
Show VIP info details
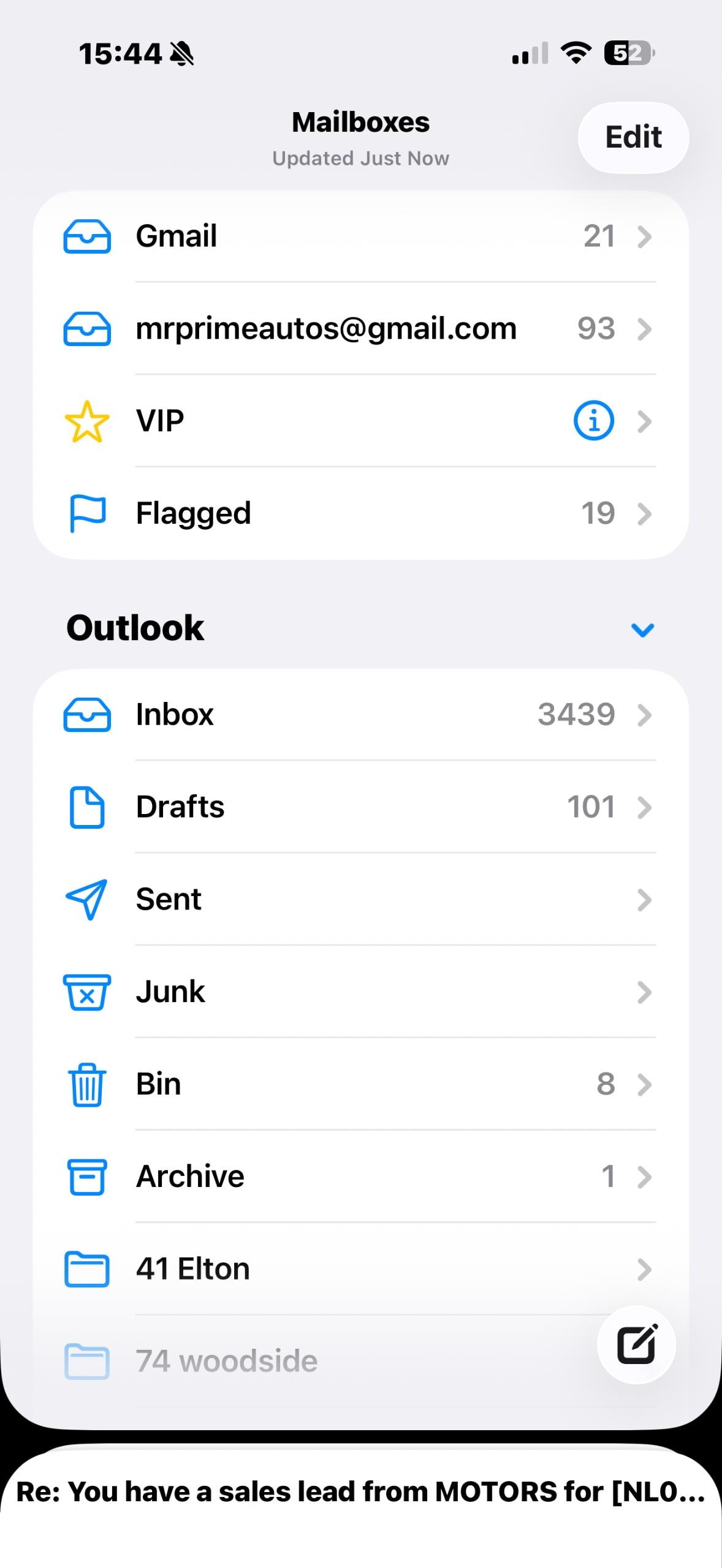[x=593, y=421]
